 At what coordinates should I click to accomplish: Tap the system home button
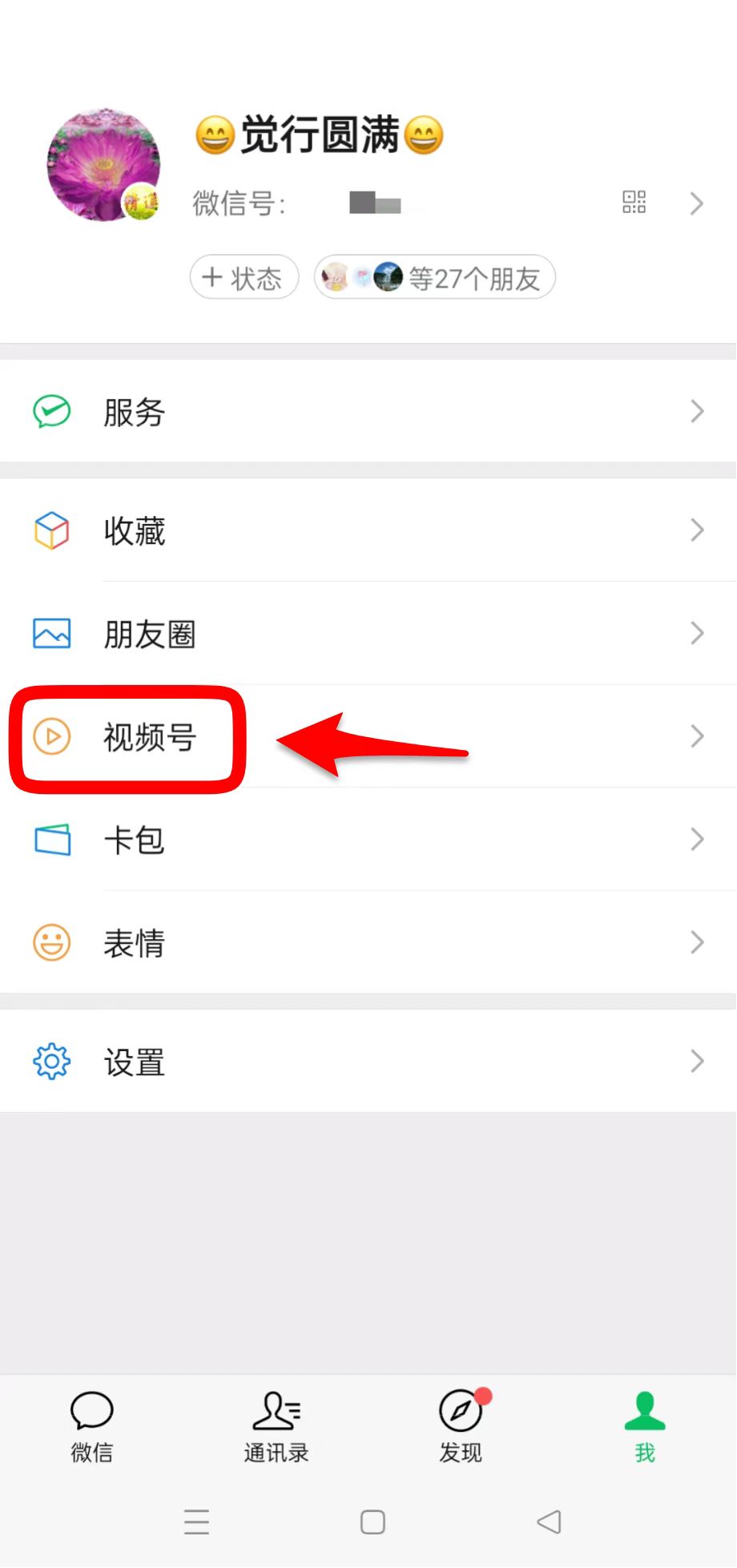tap(373, 1522)
